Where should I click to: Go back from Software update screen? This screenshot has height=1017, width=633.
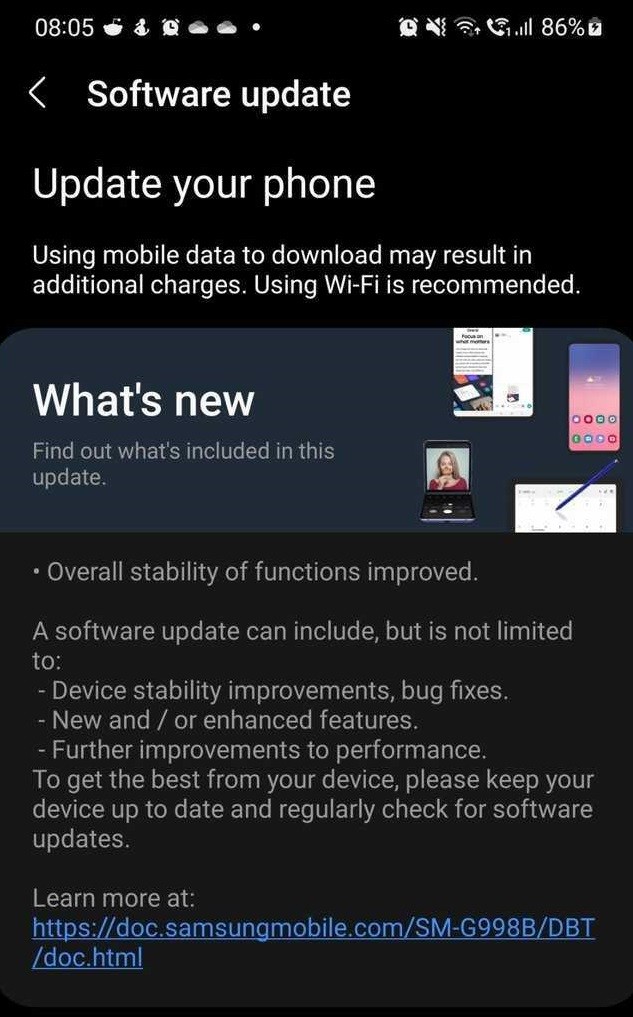[x=38, y=94]
